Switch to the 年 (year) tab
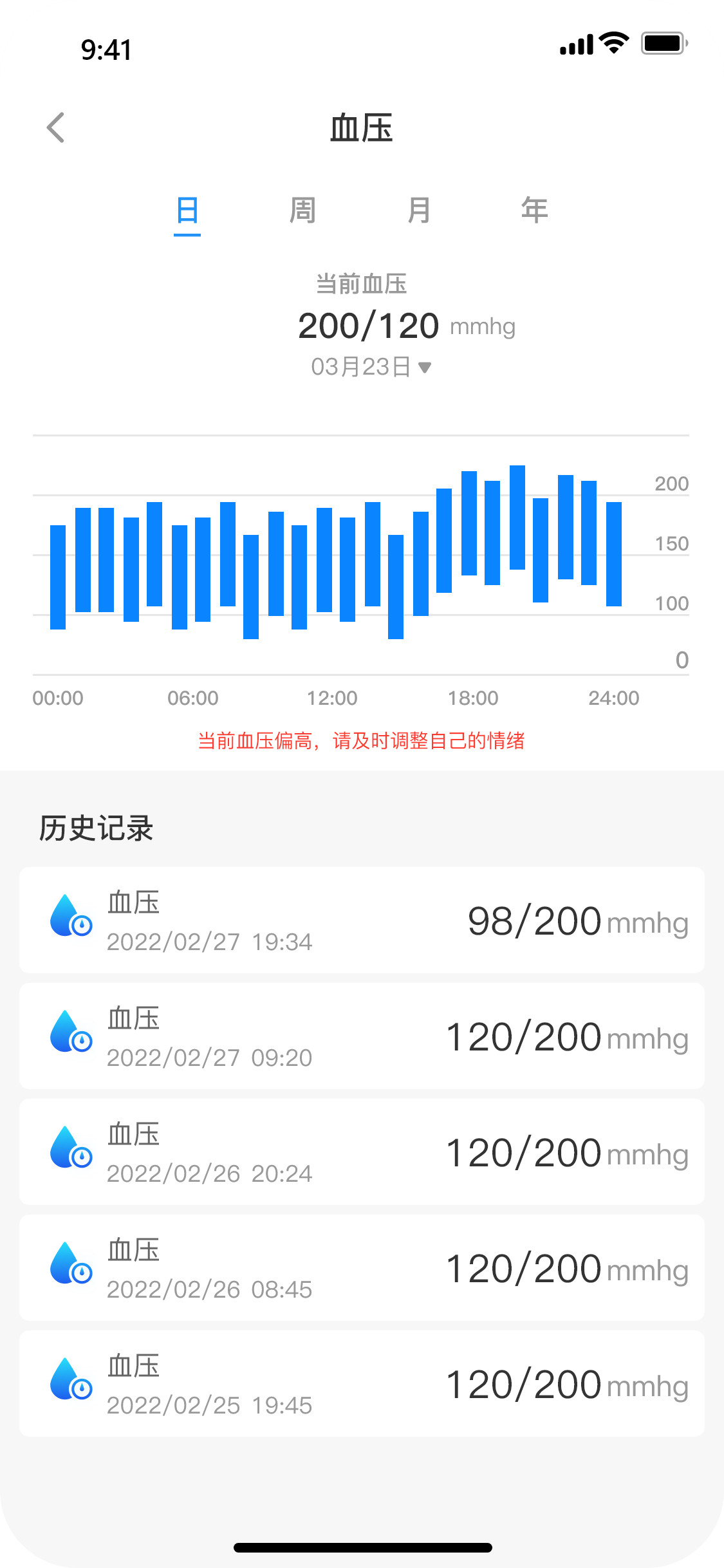This screenshot has width=724, height=1568. [x=535, y=210]
